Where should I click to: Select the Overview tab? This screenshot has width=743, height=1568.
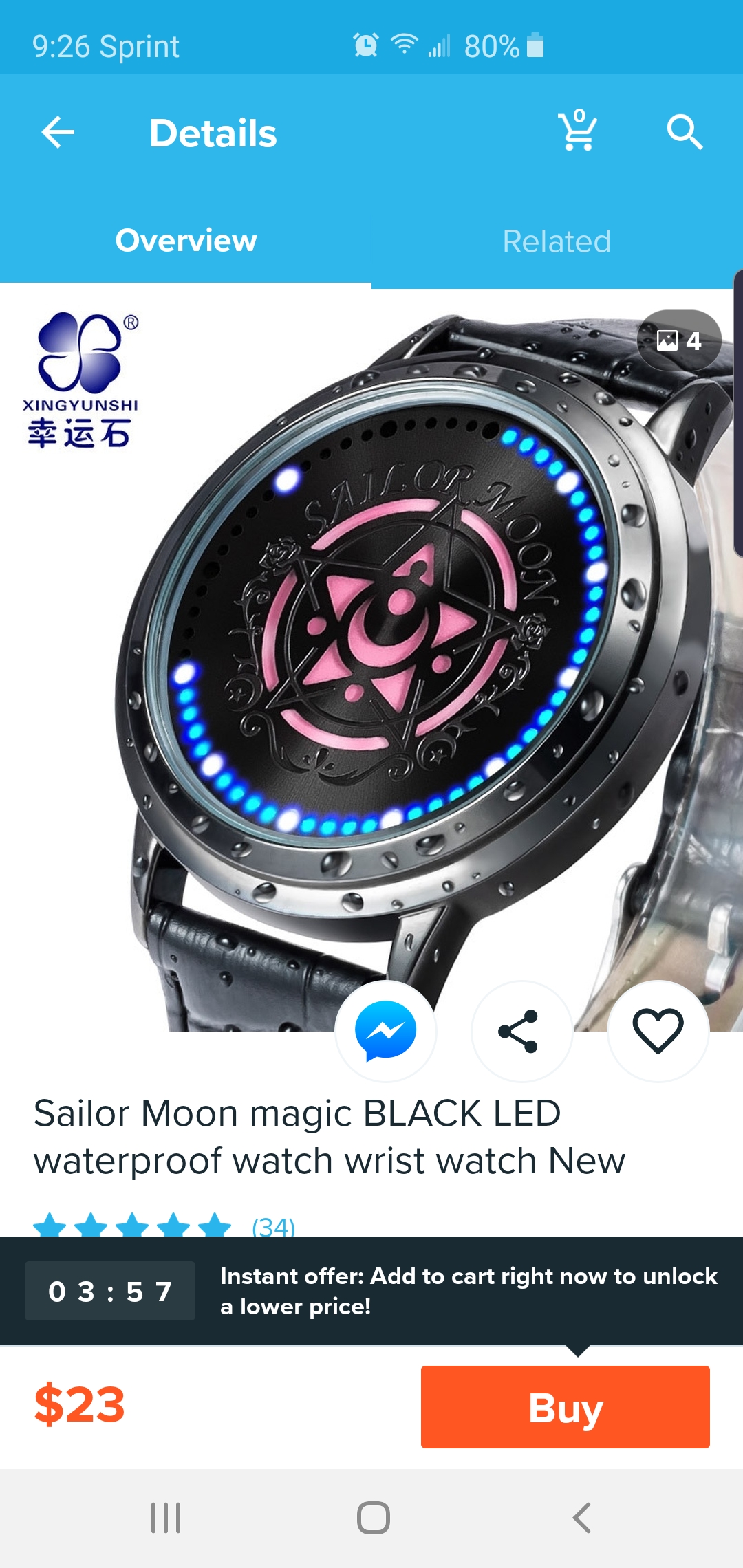pos(186,241)
